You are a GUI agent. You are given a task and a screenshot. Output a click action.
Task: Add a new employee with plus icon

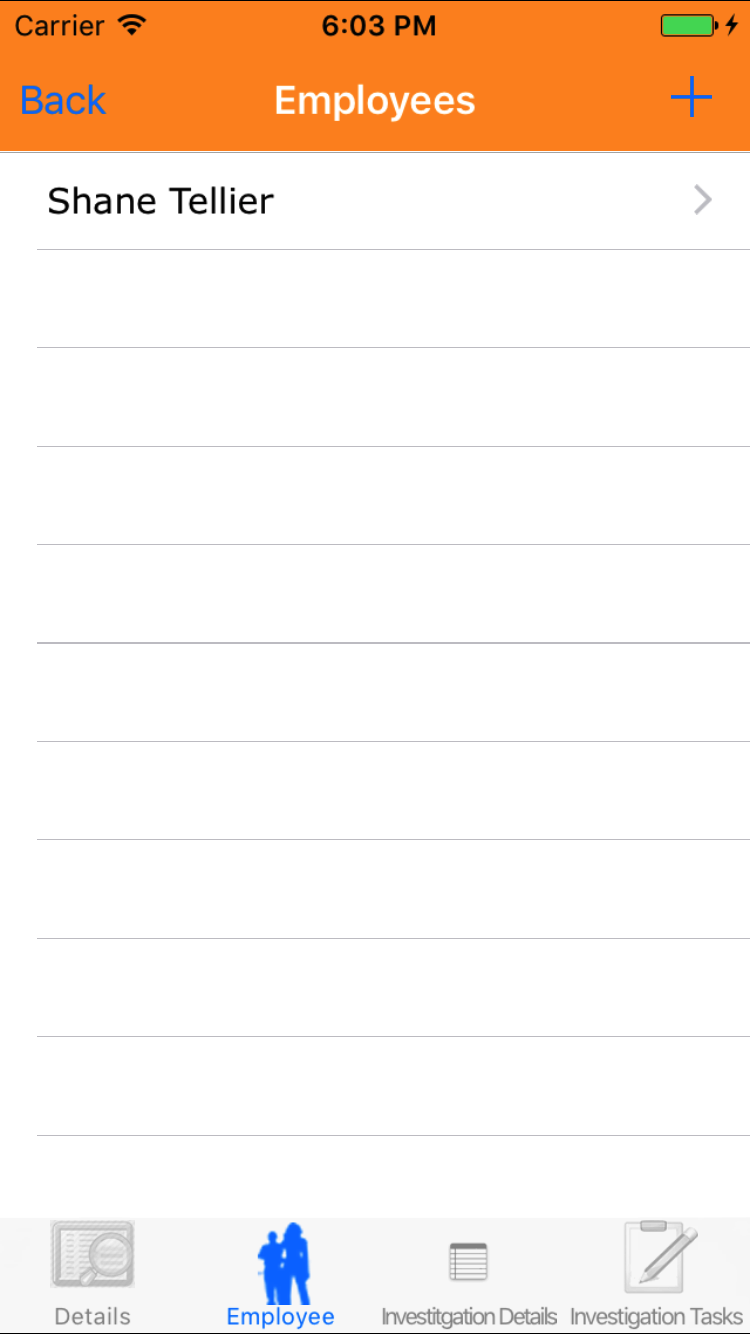(690, 99)
